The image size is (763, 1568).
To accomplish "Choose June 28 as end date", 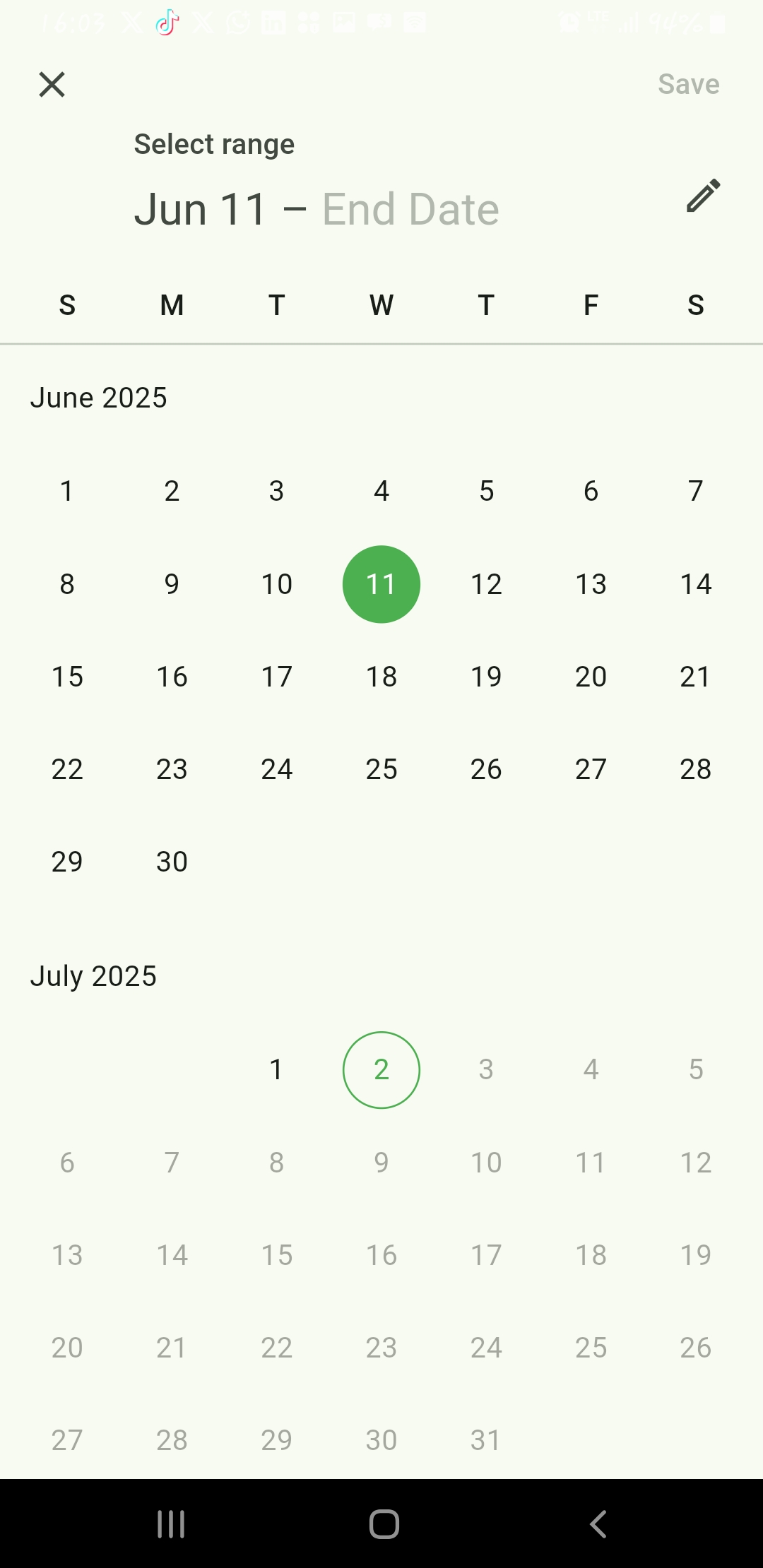I will (x=695, y=769).
